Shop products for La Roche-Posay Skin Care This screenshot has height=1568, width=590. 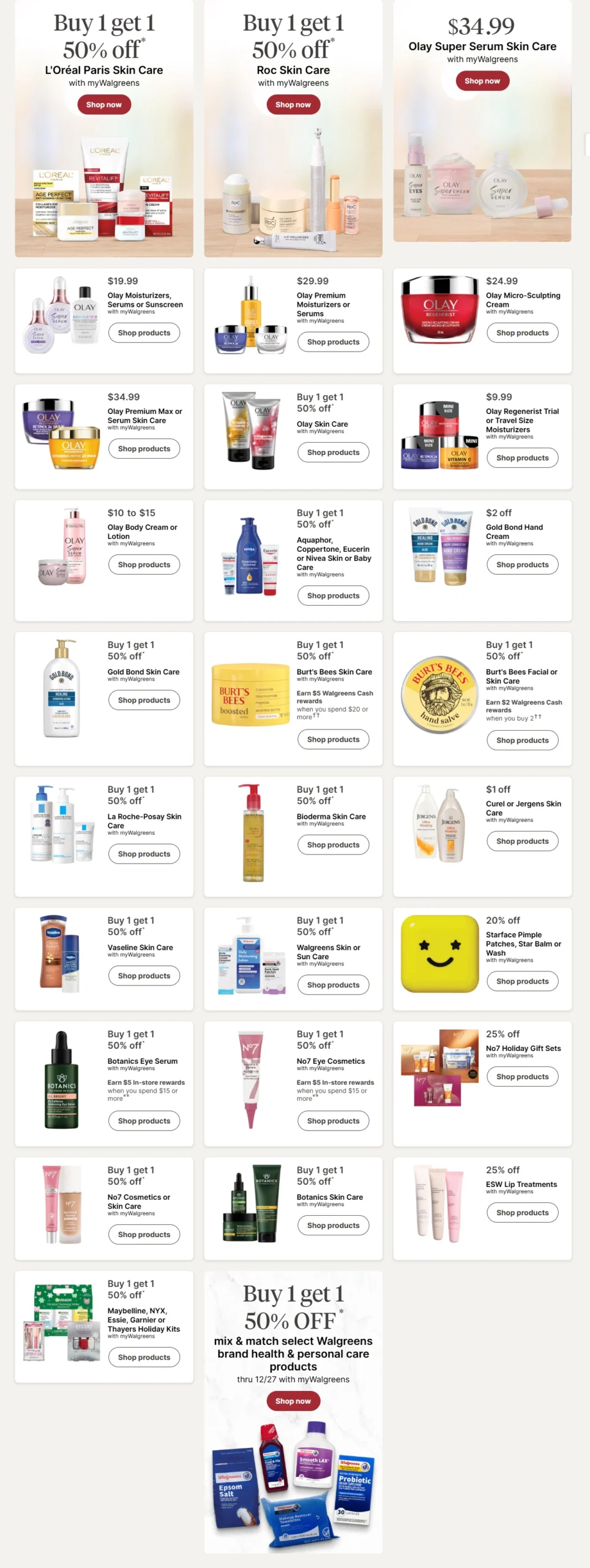pos(144,854)
